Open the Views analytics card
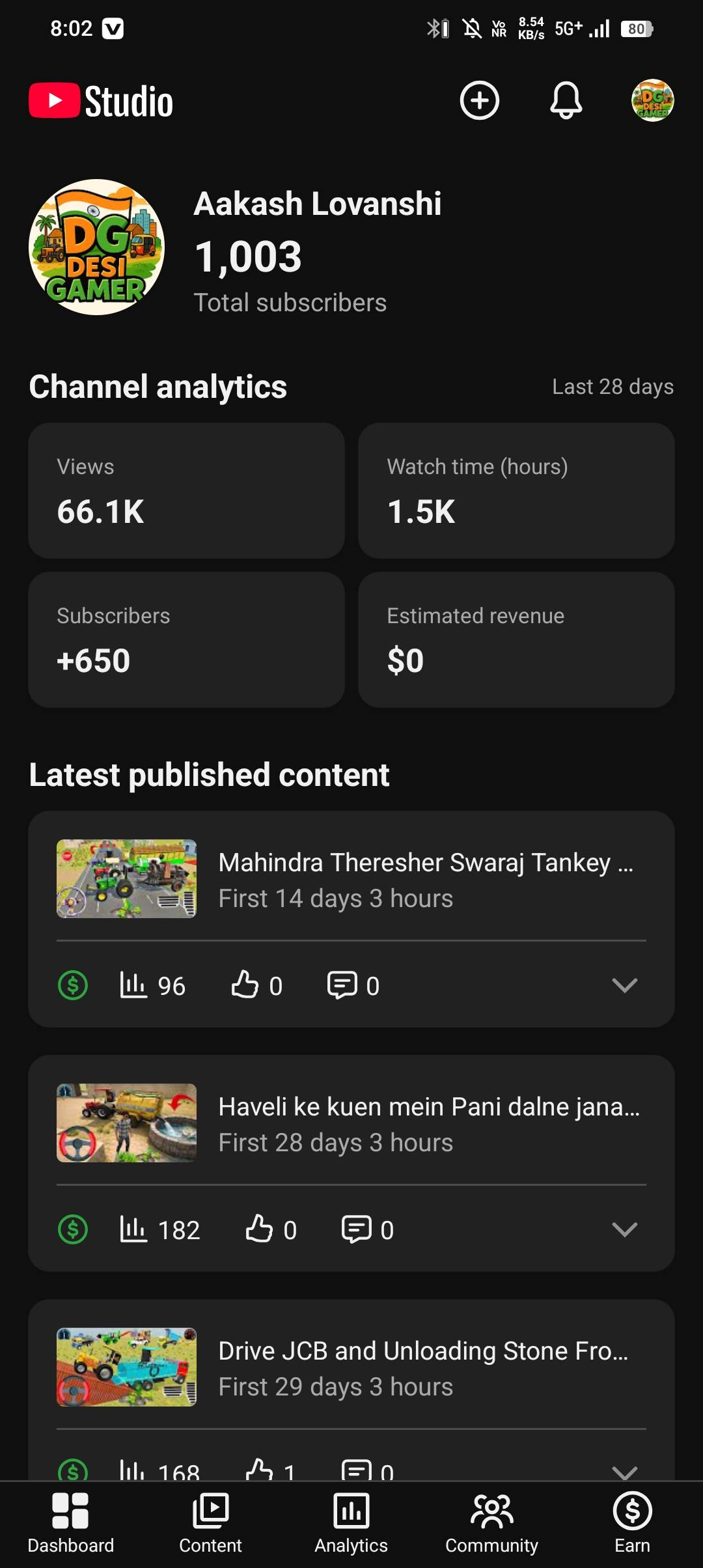 [186, 491]
